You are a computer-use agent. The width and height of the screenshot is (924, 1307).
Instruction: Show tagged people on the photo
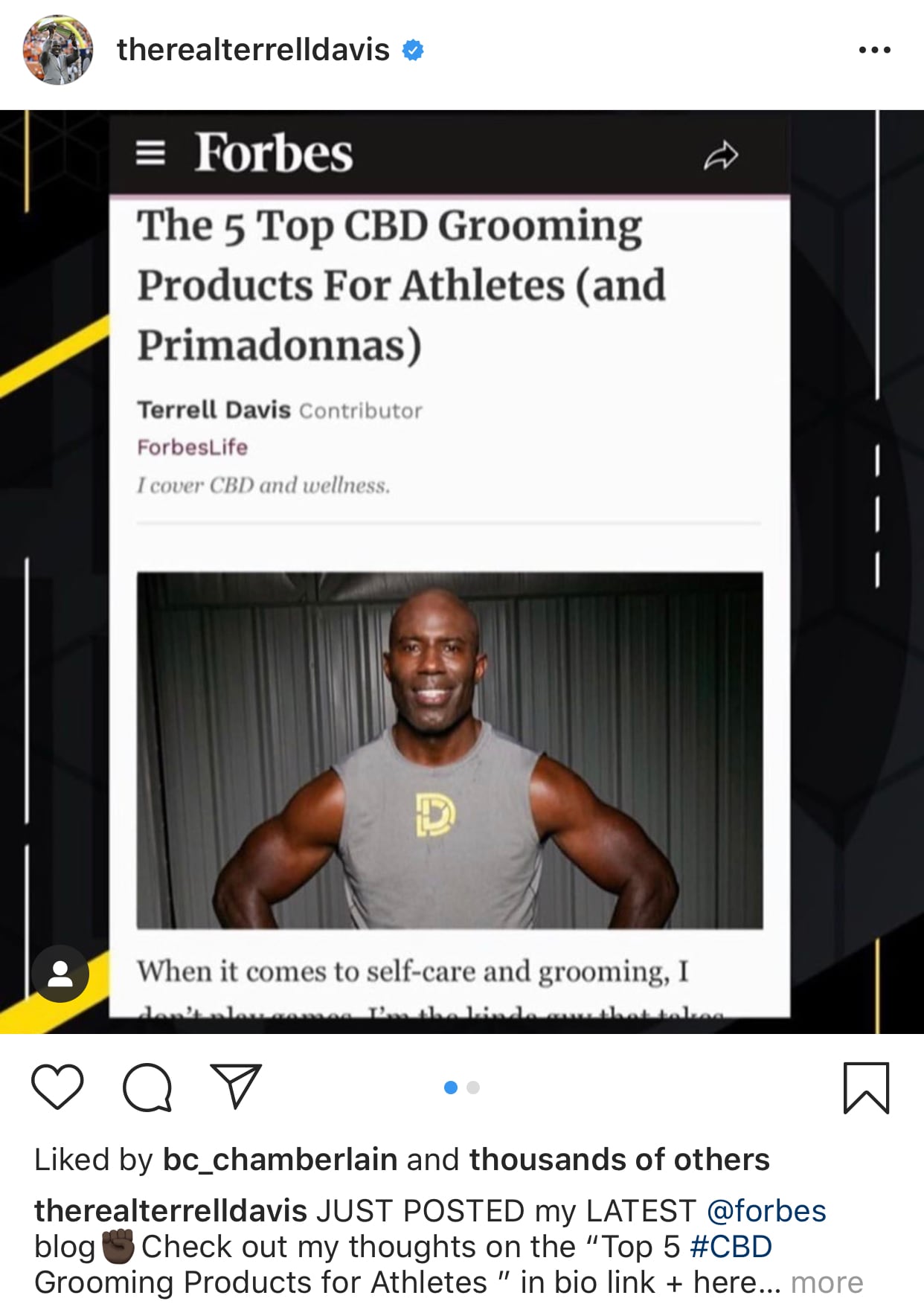60,974
